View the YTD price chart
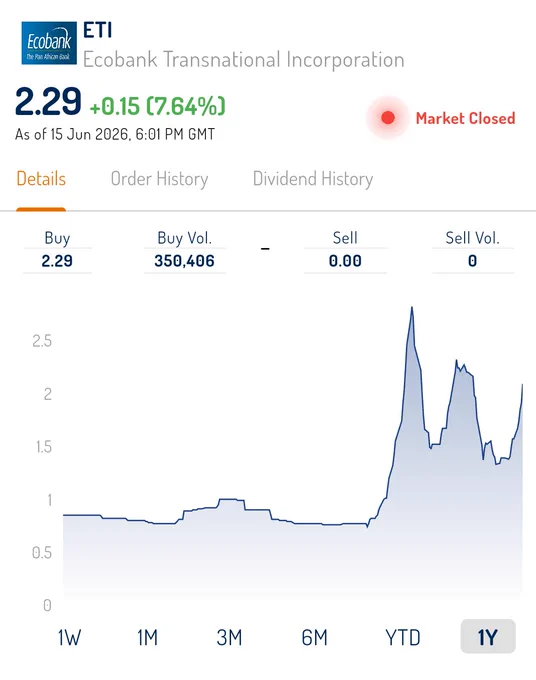536x680 pixels. click(x=403, y=638)
